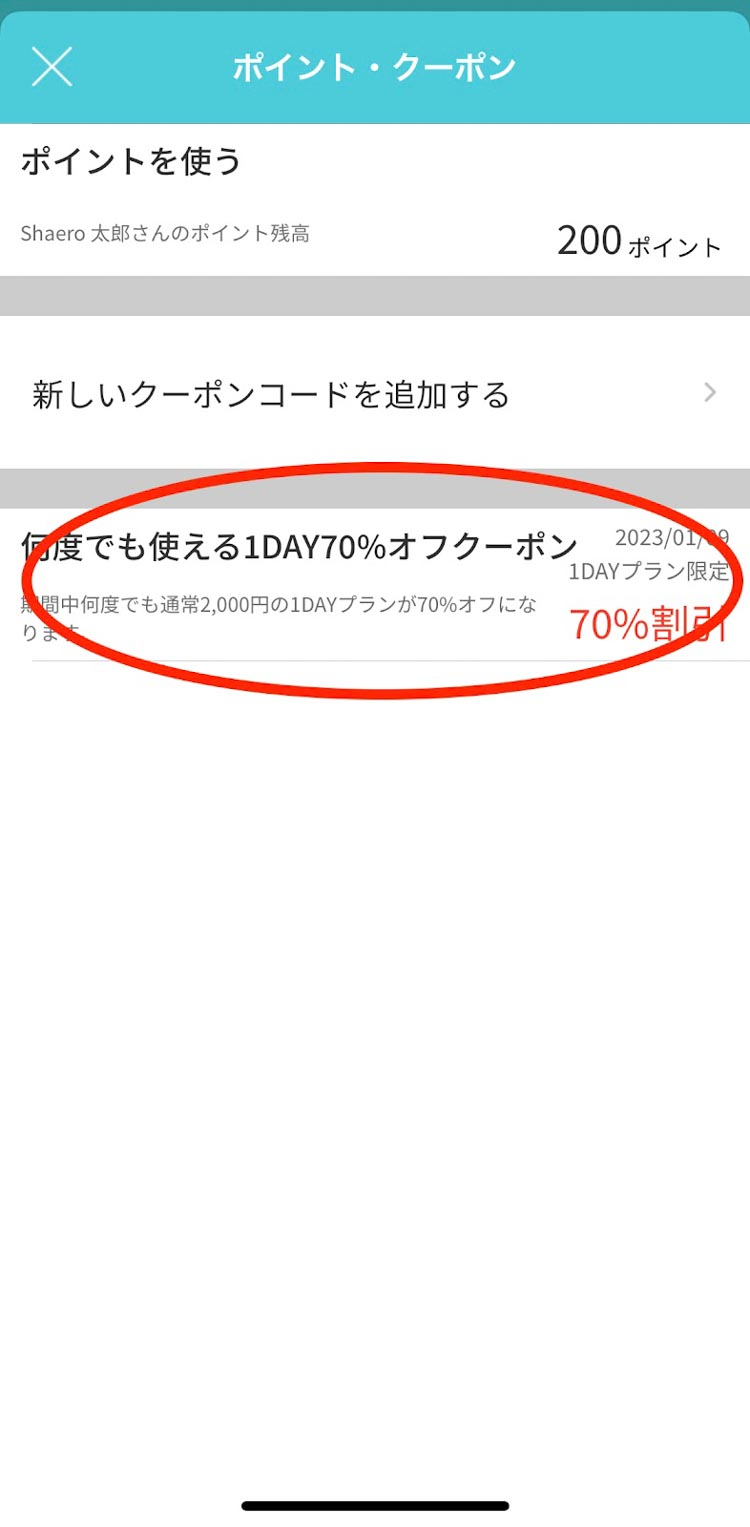Select the gray divider above the coupon list
750x1527 pixels.
click(375, 487)
